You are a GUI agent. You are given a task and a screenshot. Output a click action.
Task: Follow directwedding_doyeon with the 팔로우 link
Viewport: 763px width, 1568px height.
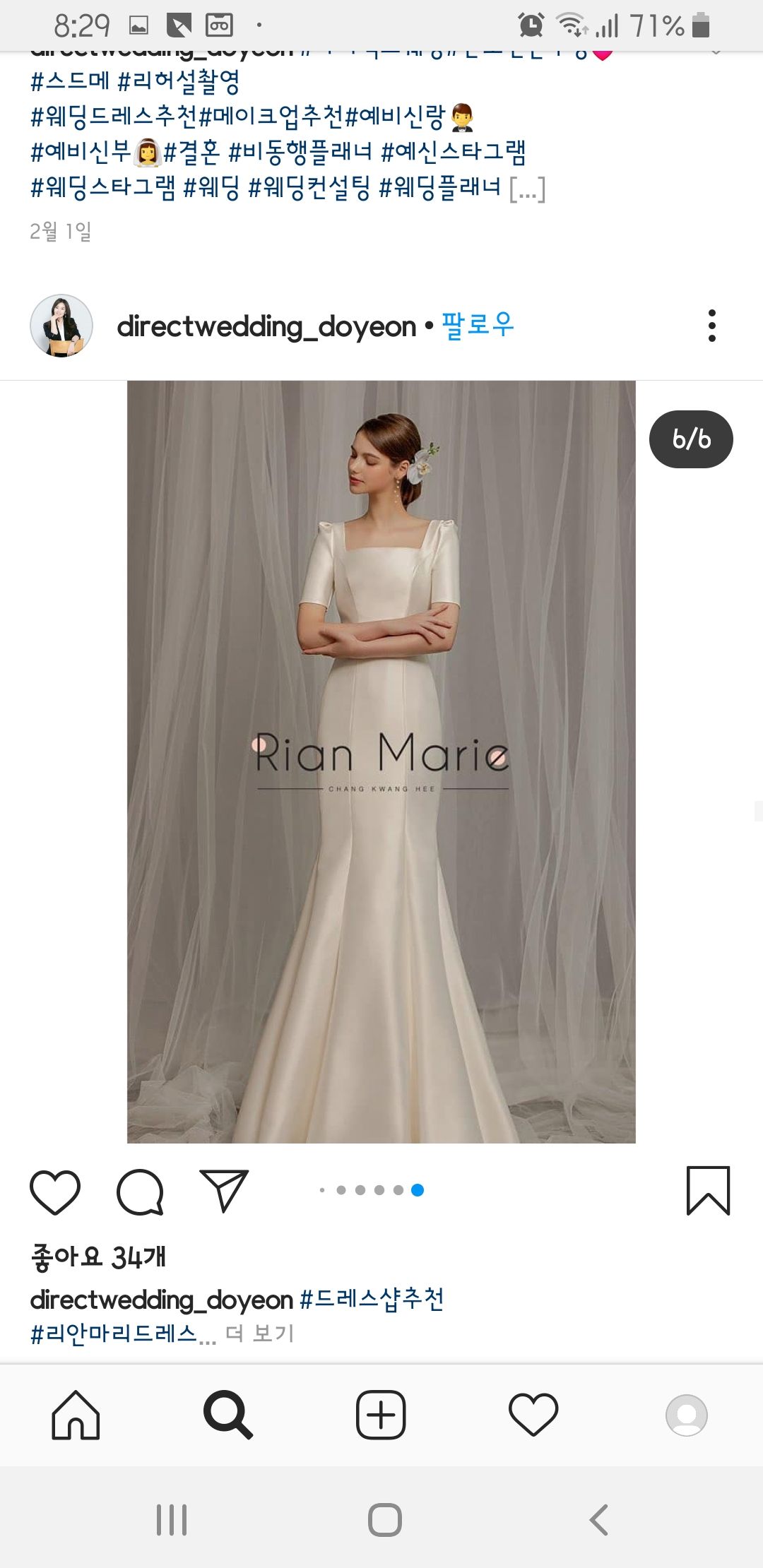478,326
